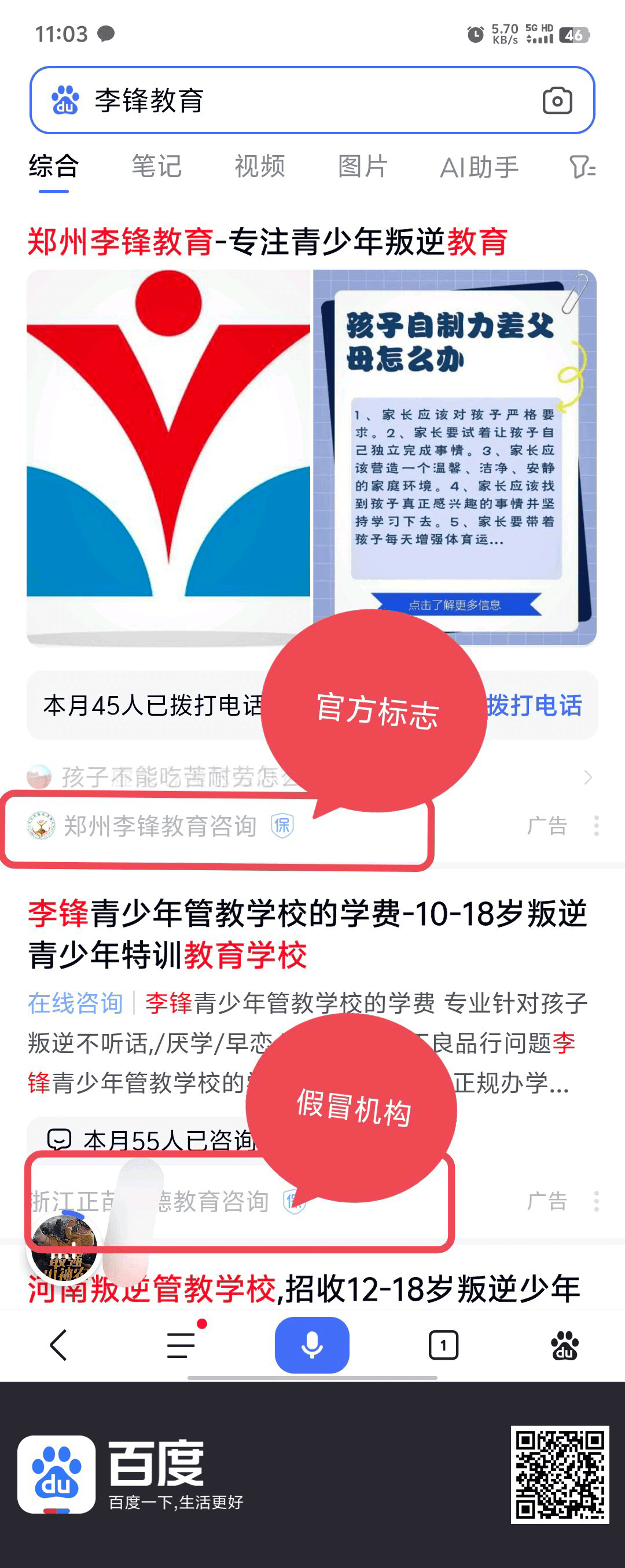This screenshot has height=1568, width=625.
Task: Switch to the 图片 tab
Action: coord(362,167)
